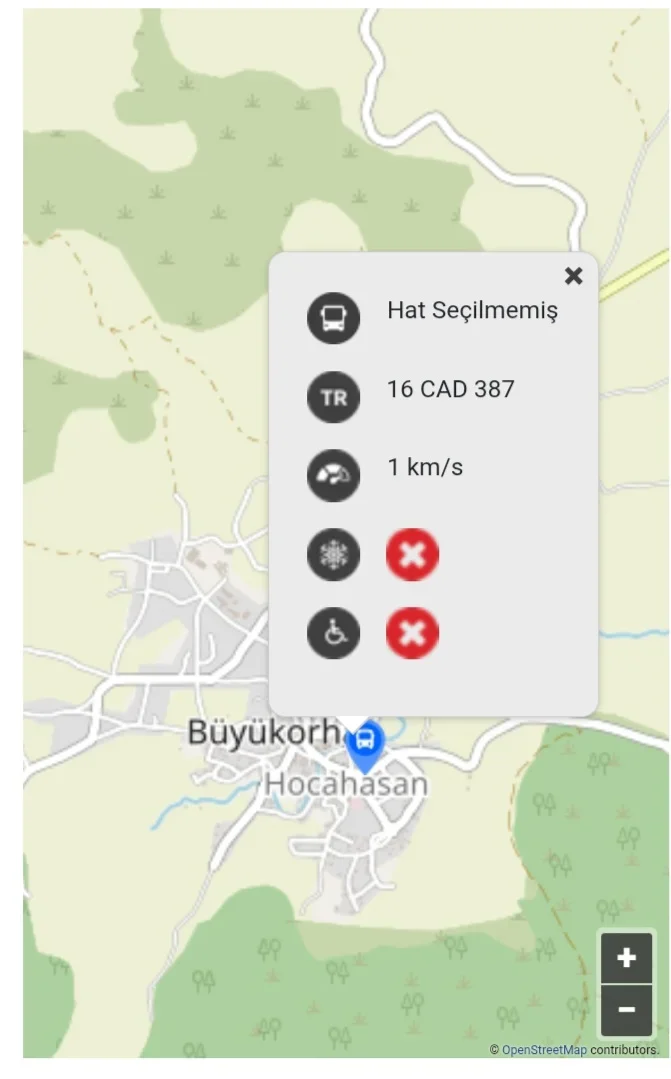Close the bus info popup
Screen dimensions: 671x1079
[573, 276]
